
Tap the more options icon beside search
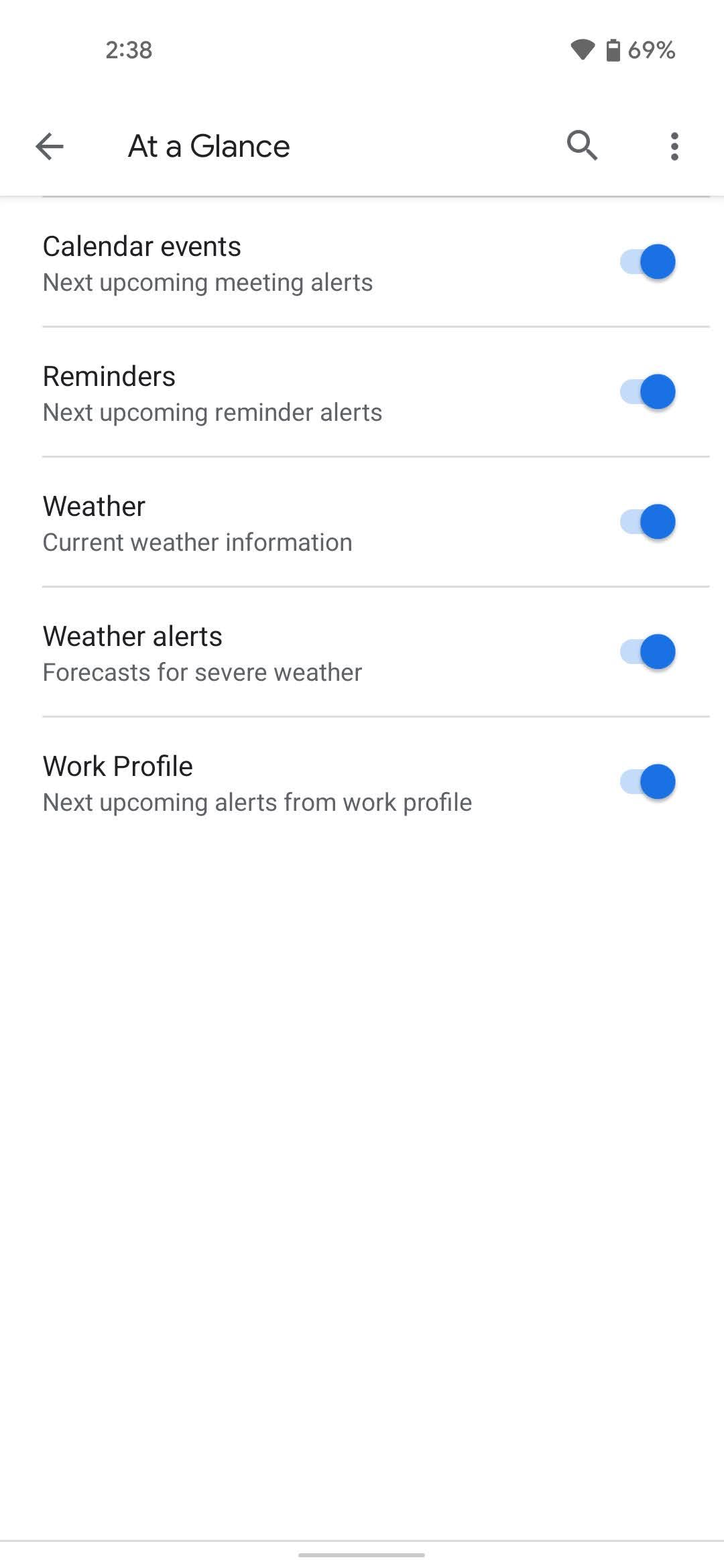pos(674,145)
